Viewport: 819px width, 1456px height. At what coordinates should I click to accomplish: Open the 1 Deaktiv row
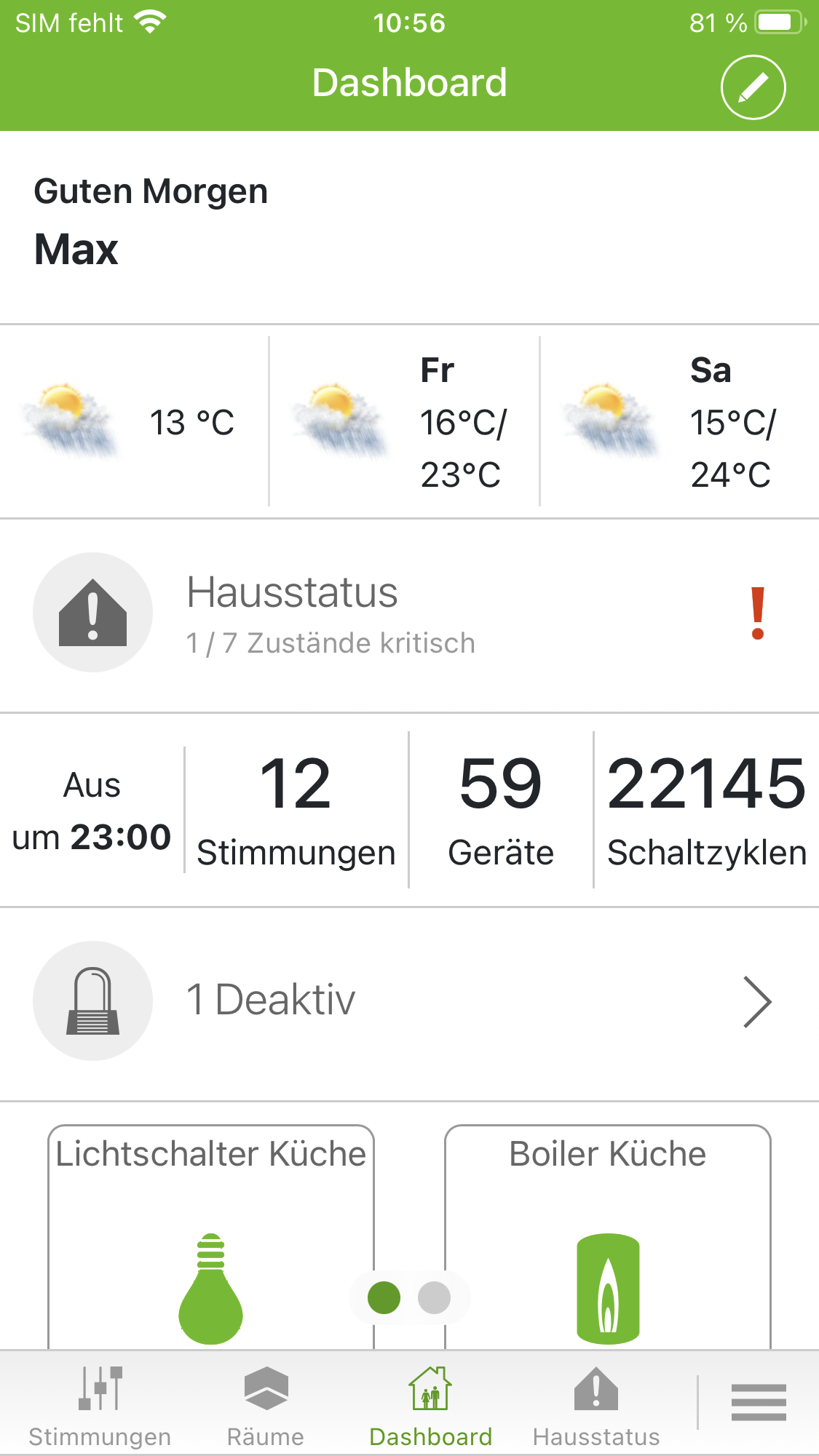tap(409, 1001)
